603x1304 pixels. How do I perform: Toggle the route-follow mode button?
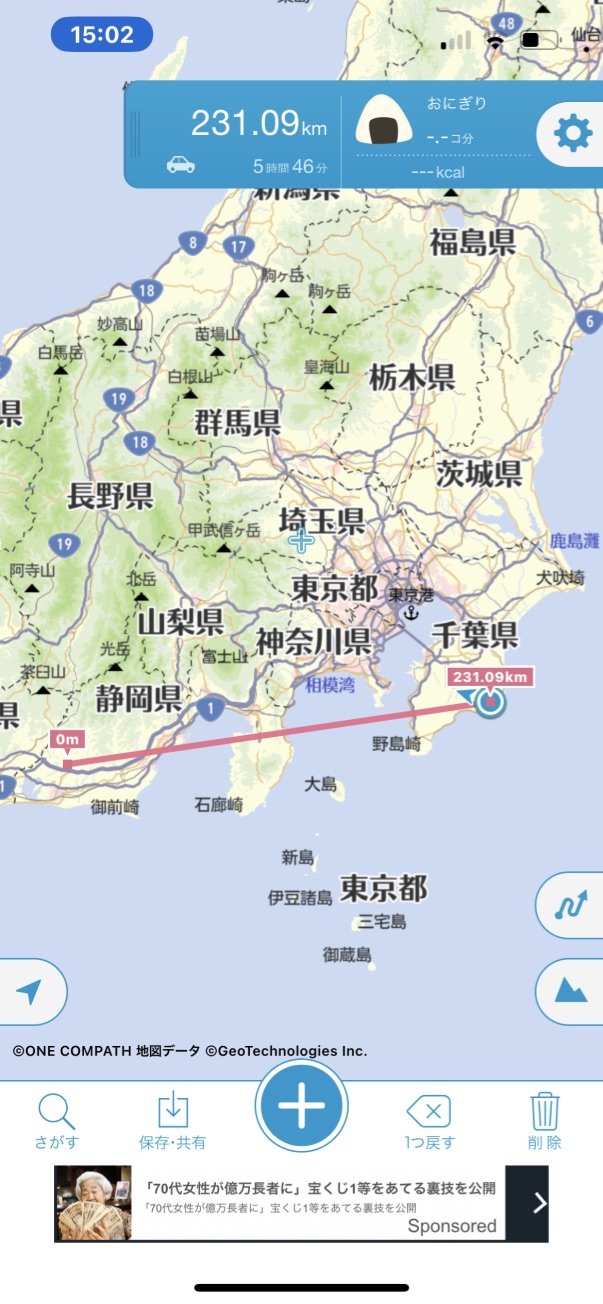(572, 906)
